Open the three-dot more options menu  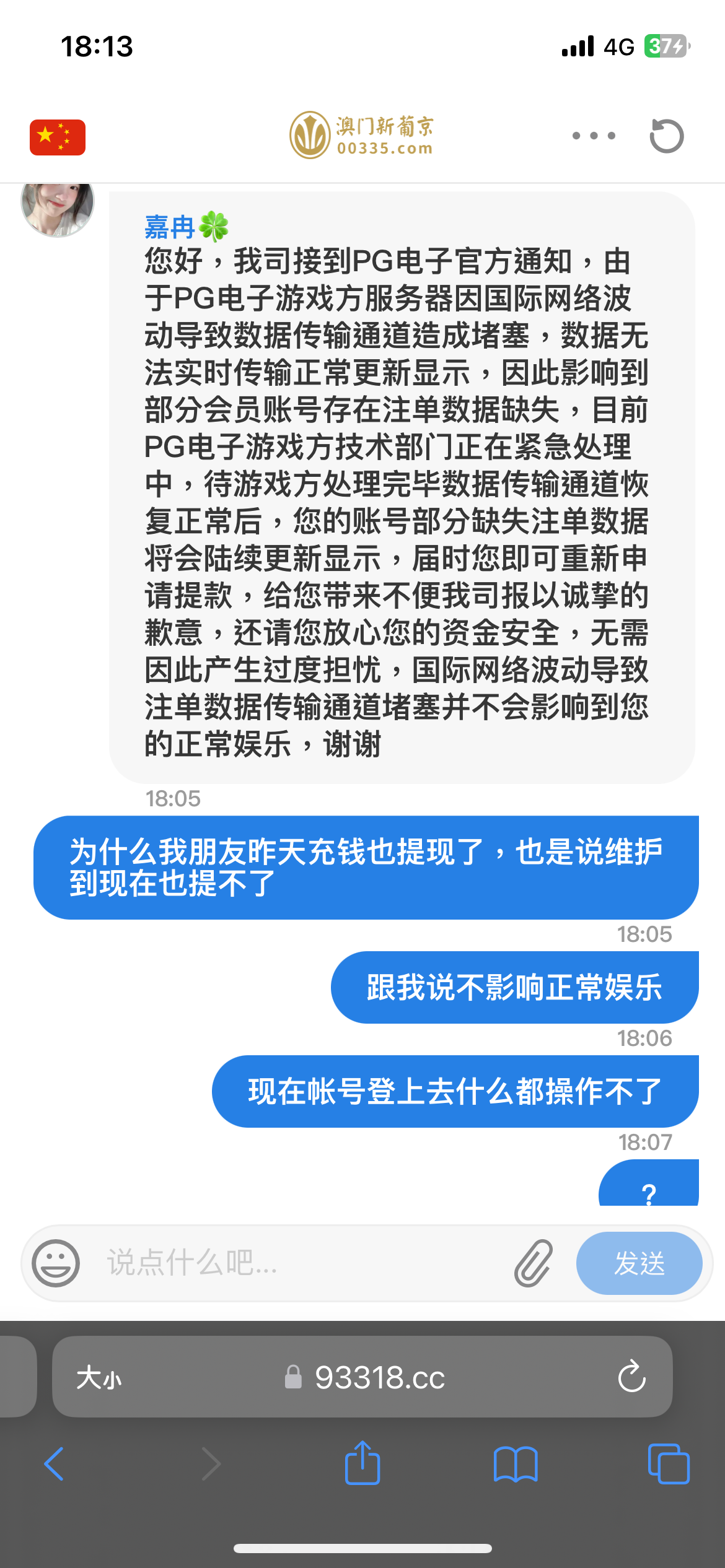pos(594,136)
